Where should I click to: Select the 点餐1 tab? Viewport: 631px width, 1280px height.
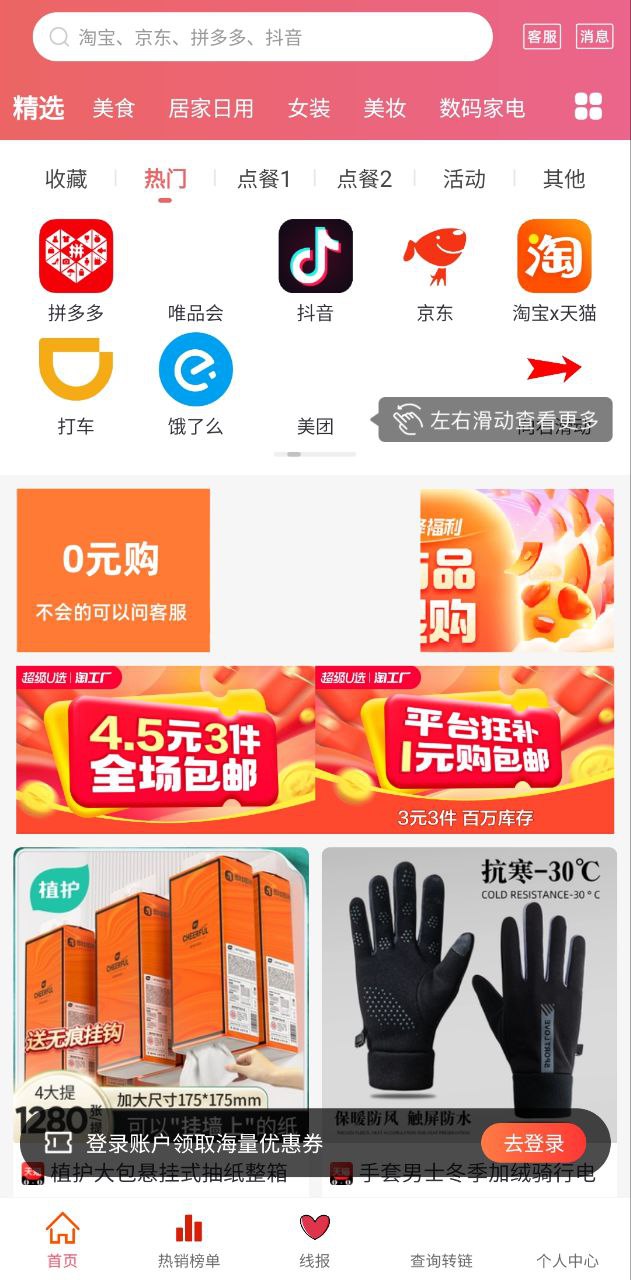263,179
